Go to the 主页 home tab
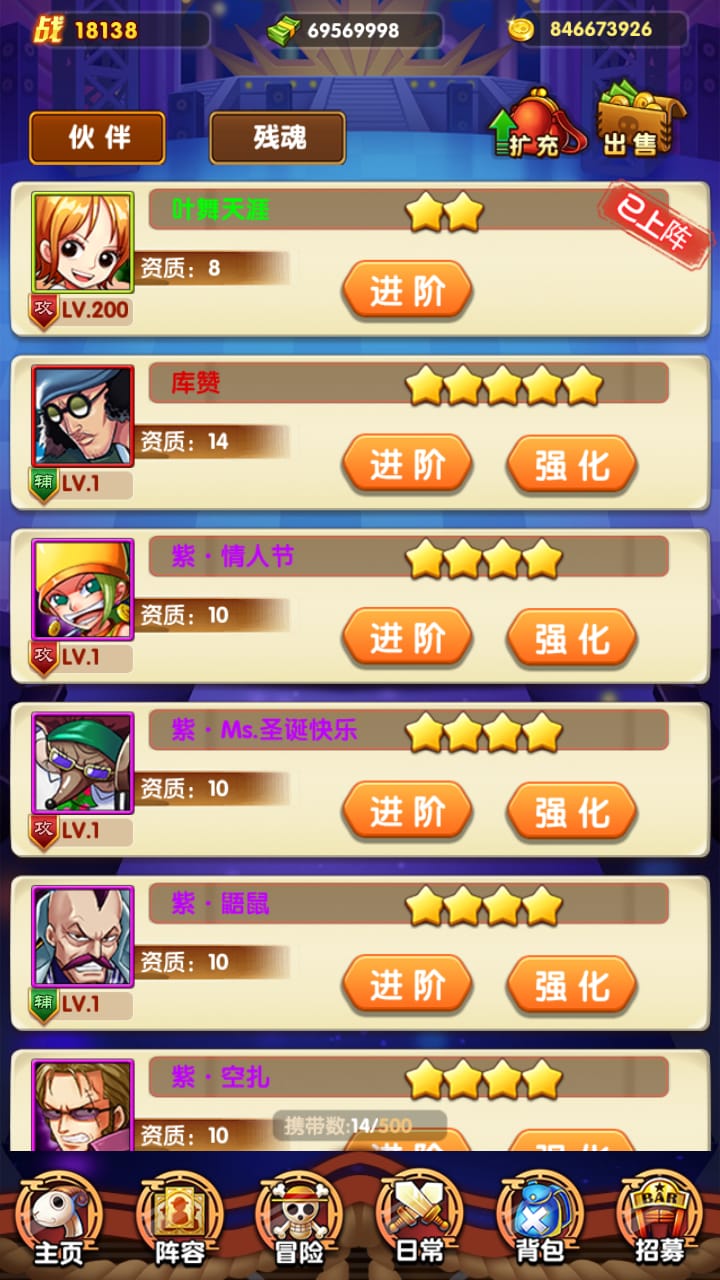This screenshot has height=1280, width=720. [x=59, y=1220]
